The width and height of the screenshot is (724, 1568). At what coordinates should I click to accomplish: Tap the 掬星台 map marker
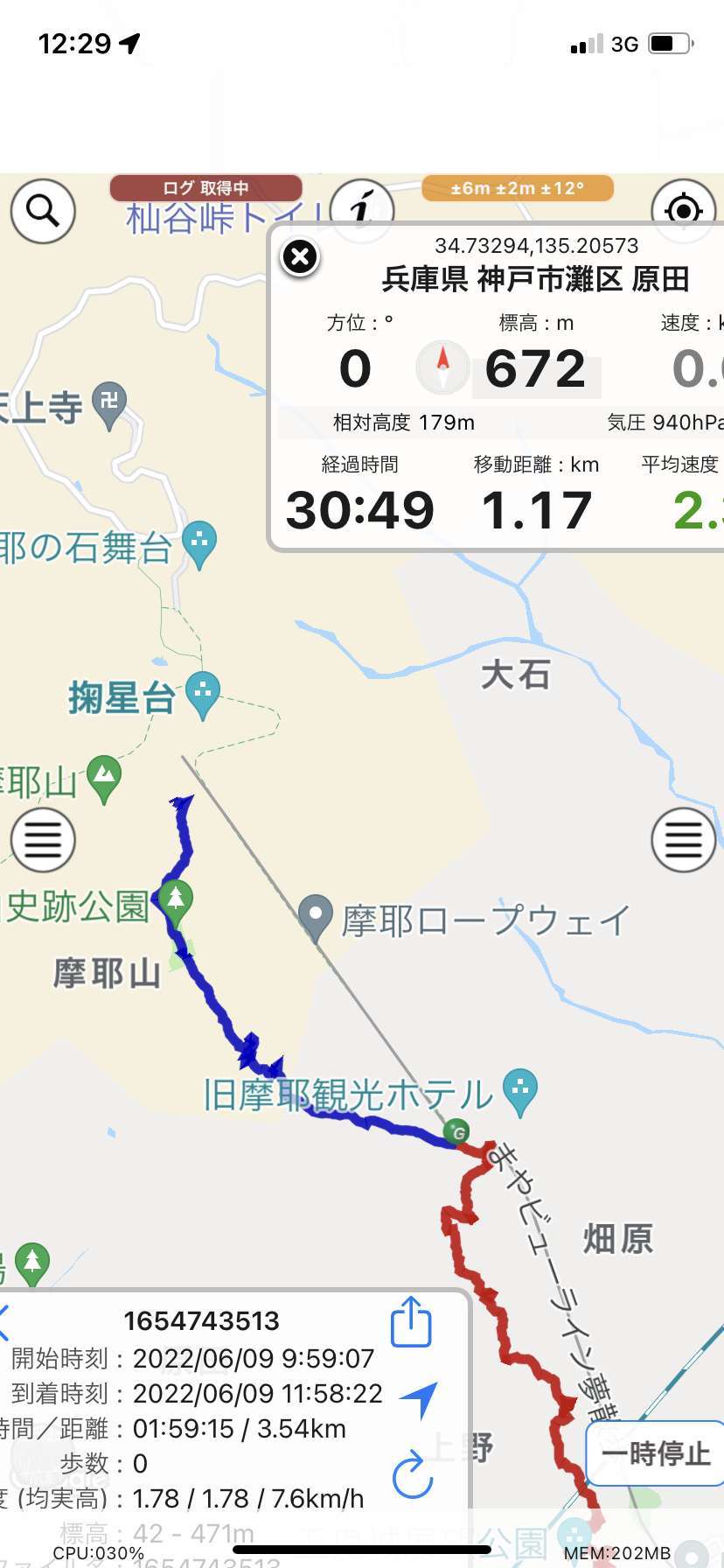[x=203, y=696]
